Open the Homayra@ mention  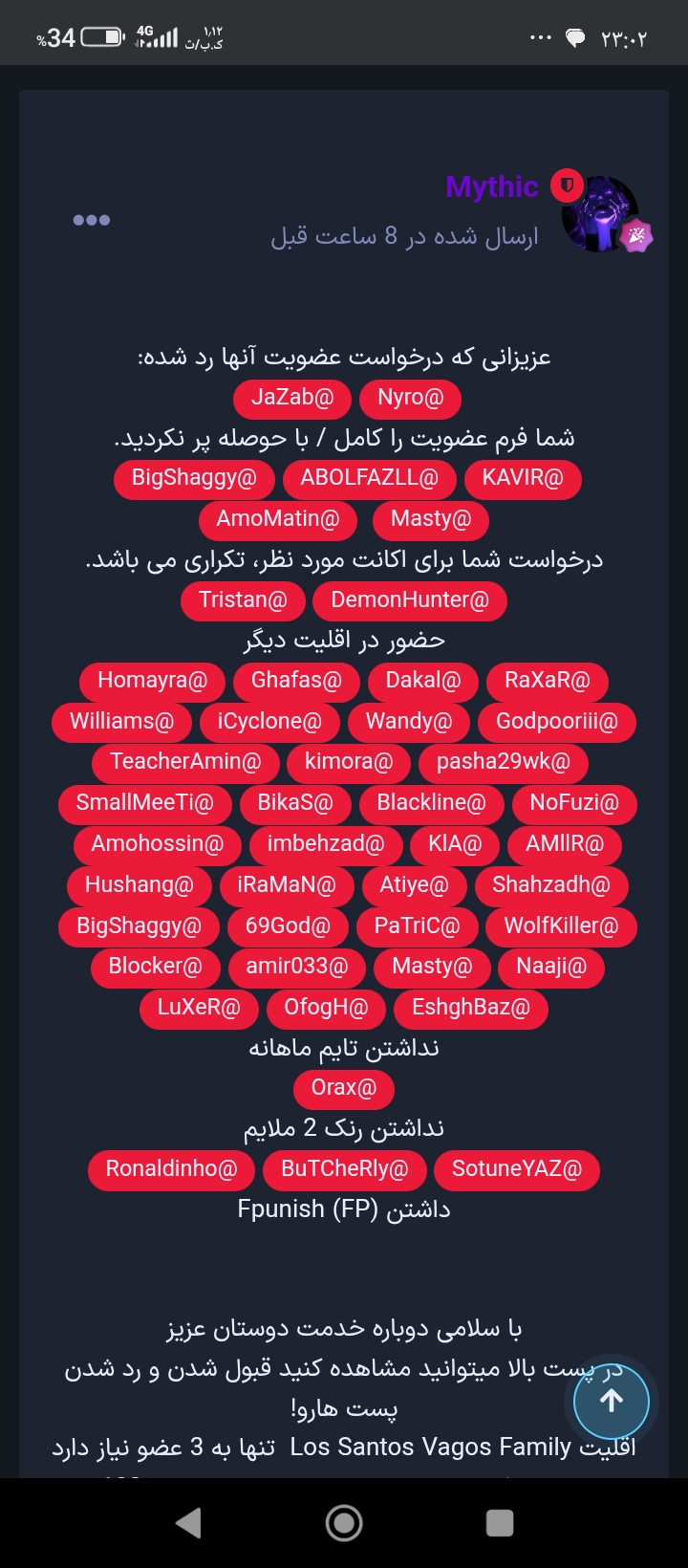coord(153,681)
